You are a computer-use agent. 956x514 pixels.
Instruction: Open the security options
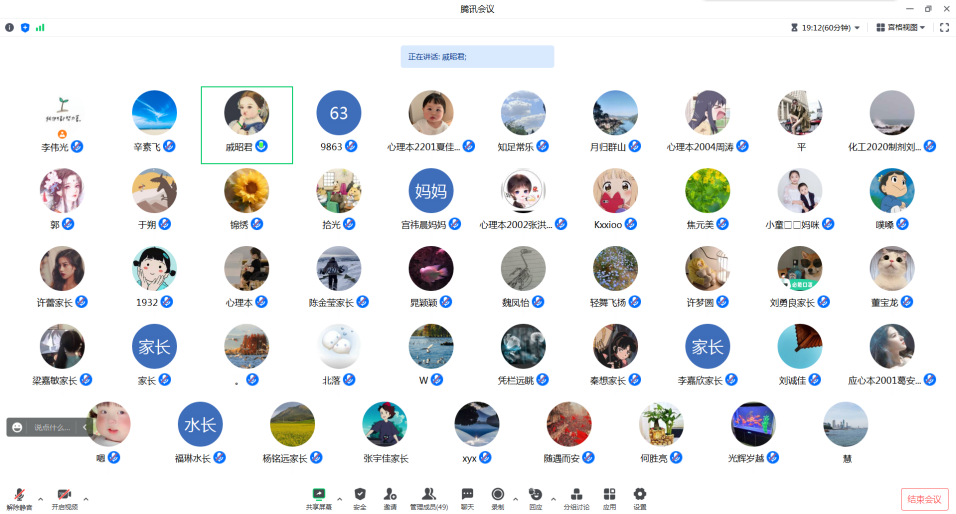pos(360,496)
